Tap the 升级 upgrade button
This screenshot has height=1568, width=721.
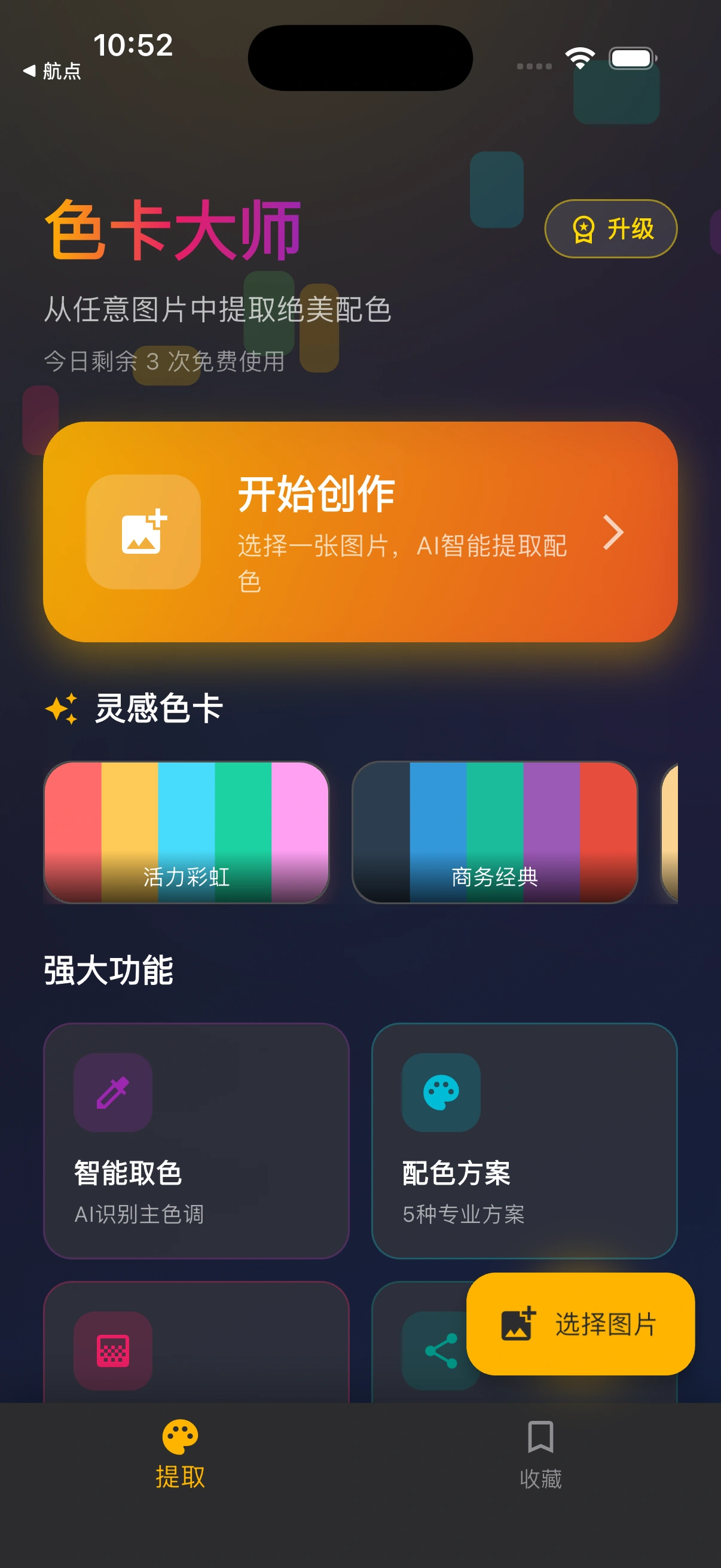point(610,230)
